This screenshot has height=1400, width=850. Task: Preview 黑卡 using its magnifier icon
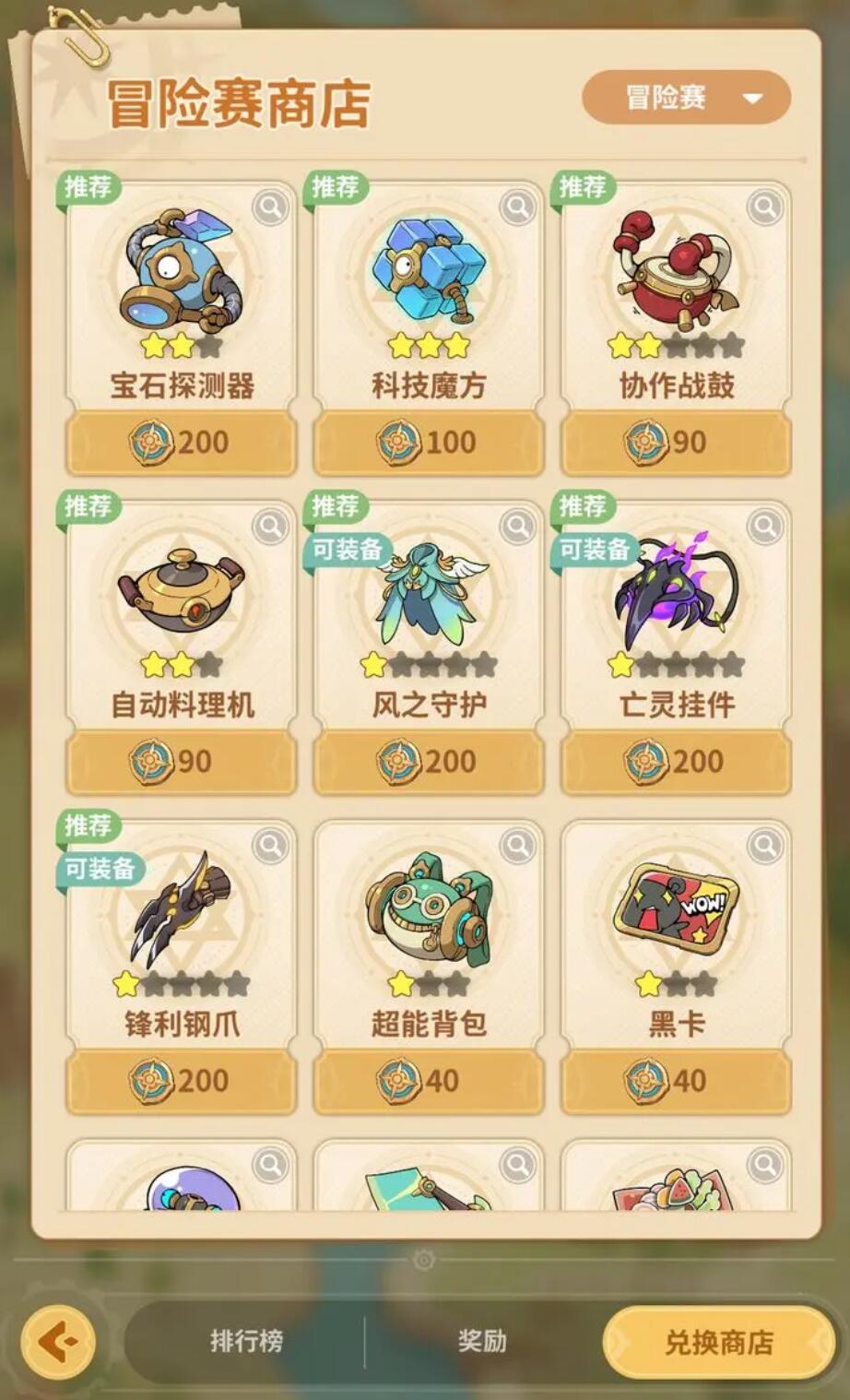pos(764,846)
